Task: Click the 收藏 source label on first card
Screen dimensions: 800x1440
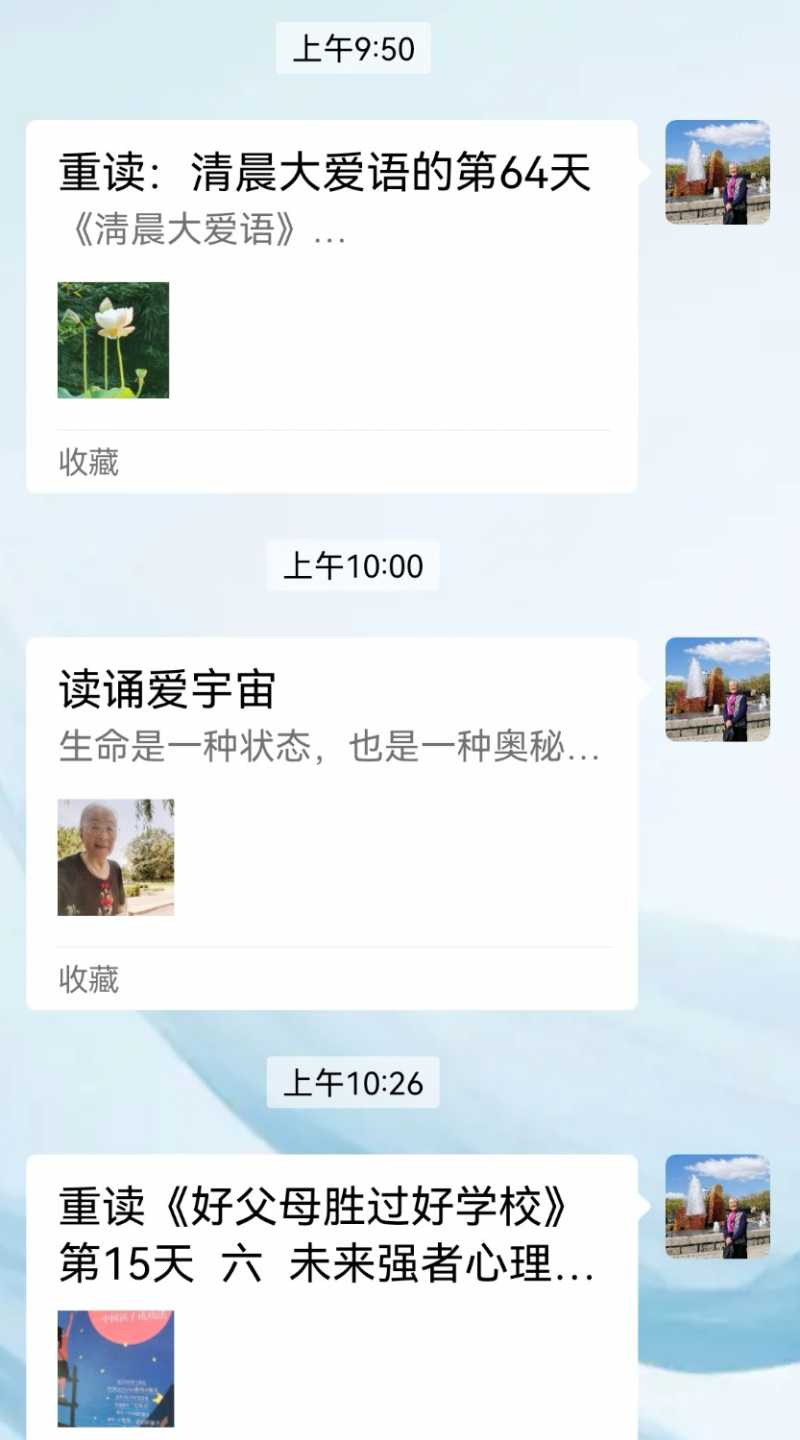Action: (88, 463)
